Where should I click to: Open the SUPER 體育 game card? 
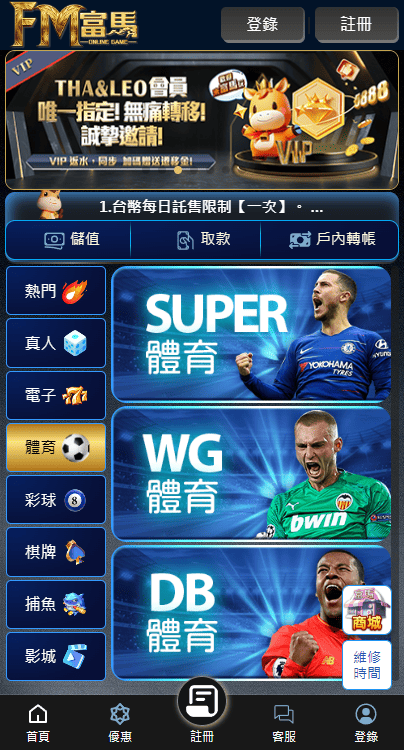(251, 334)
